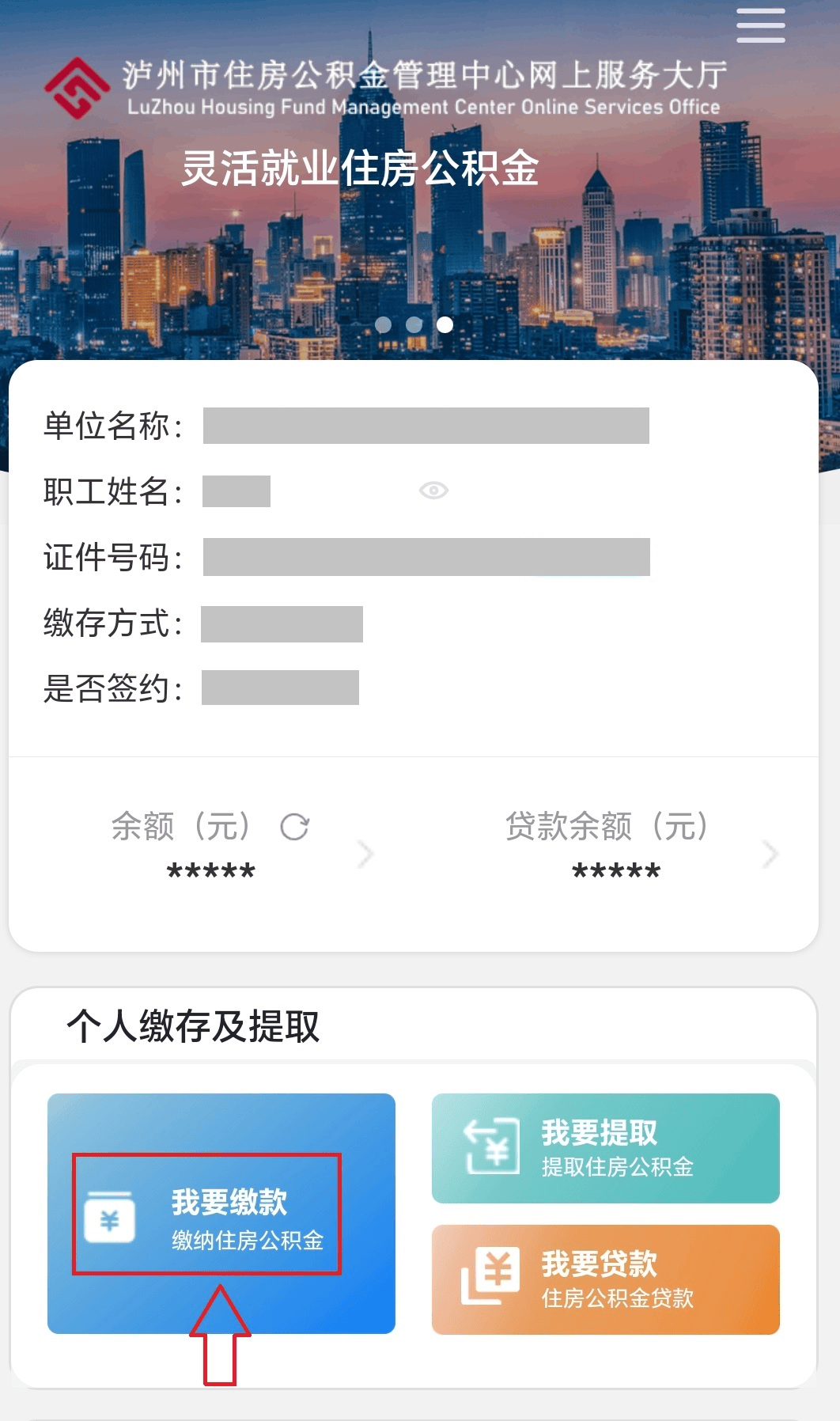Screen dimensions: 840x1421
Task: Click the refresh icon beside 余额（元）
Action: coord(296,828)
